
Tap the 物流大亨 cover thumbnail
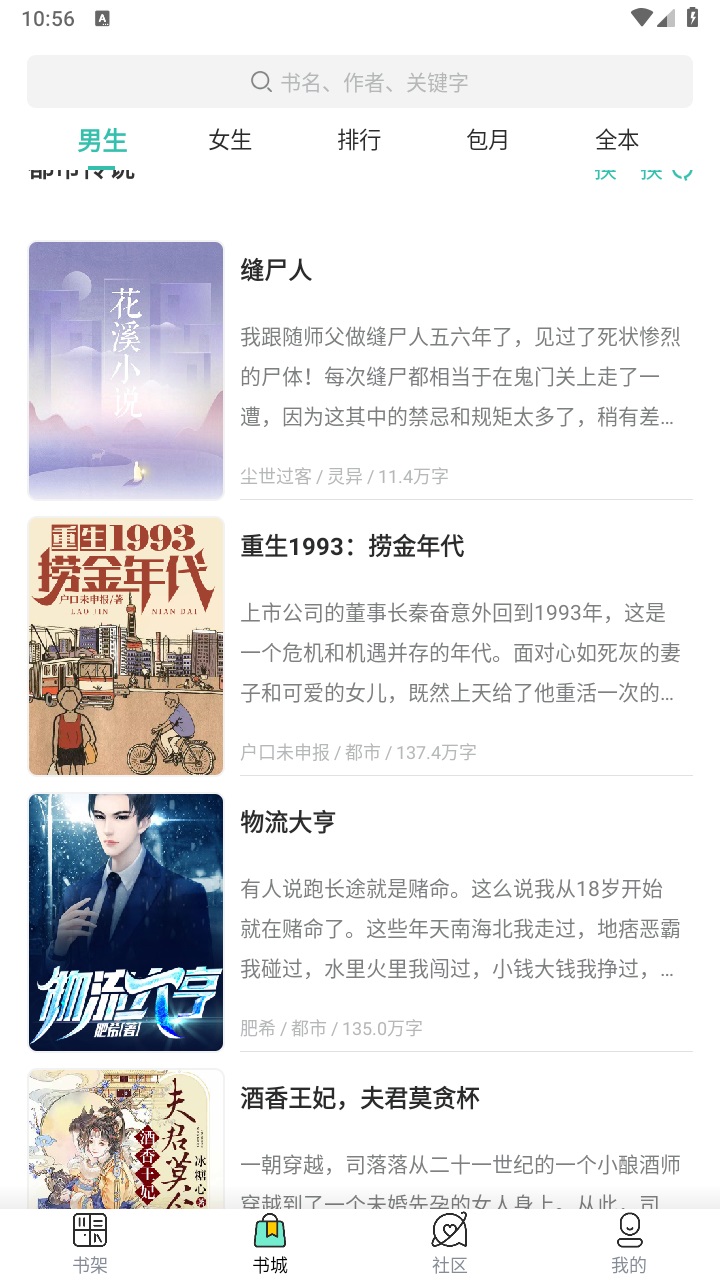[x=125, y=920]
